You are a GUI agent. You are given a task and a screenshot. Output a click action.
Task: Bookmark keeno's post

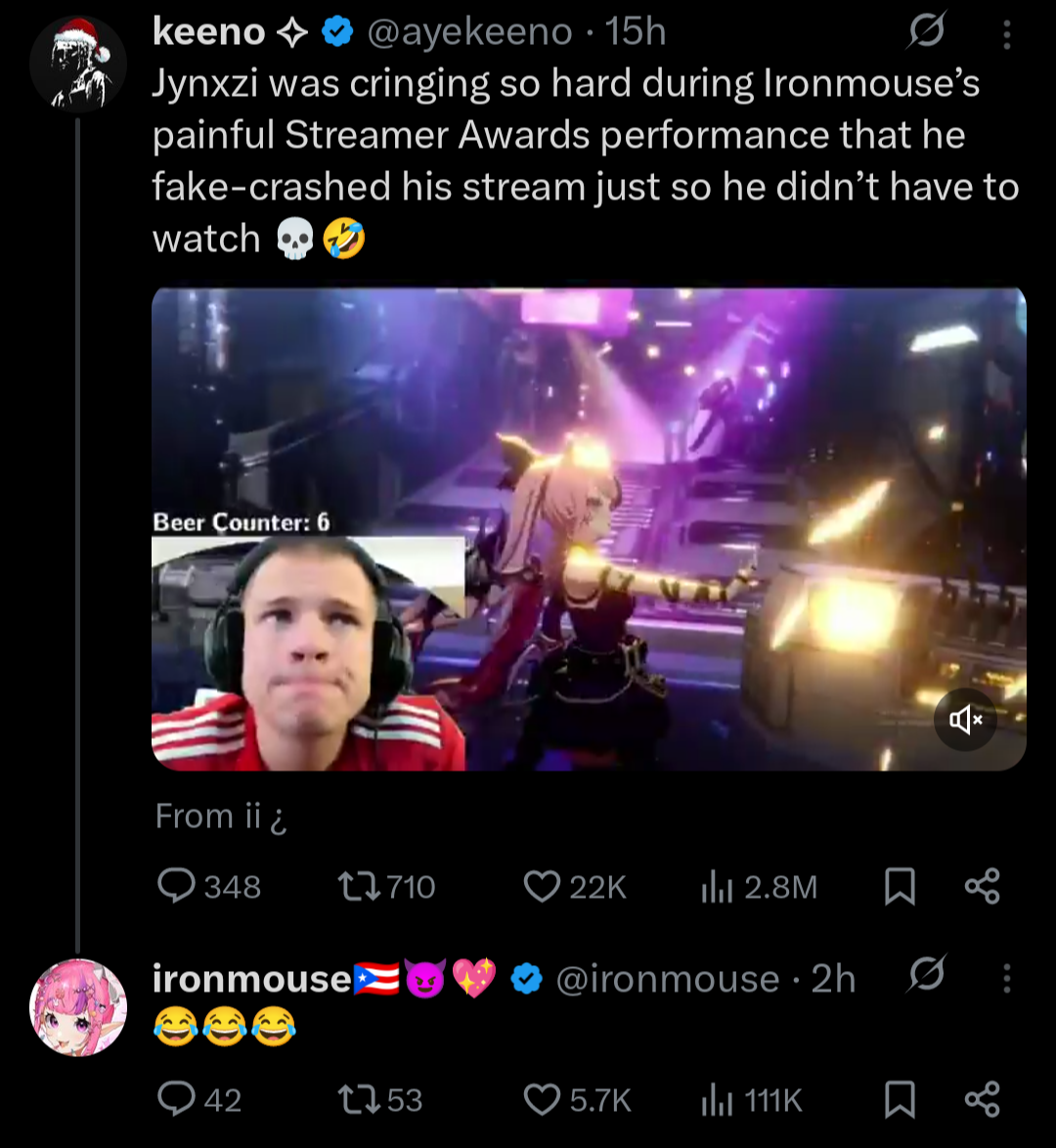(x=900, y=887)
